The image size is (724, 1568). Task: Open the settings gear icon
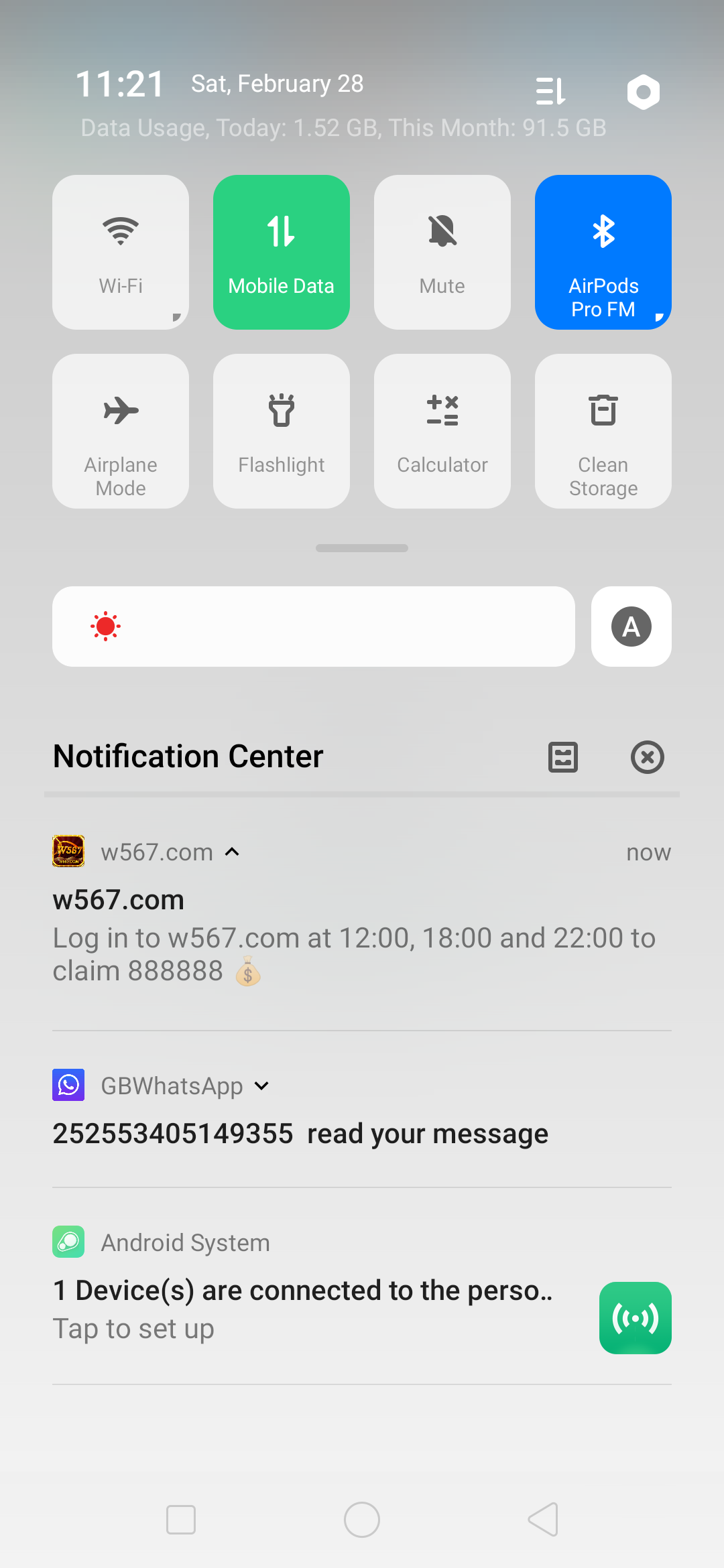[643, 92]
